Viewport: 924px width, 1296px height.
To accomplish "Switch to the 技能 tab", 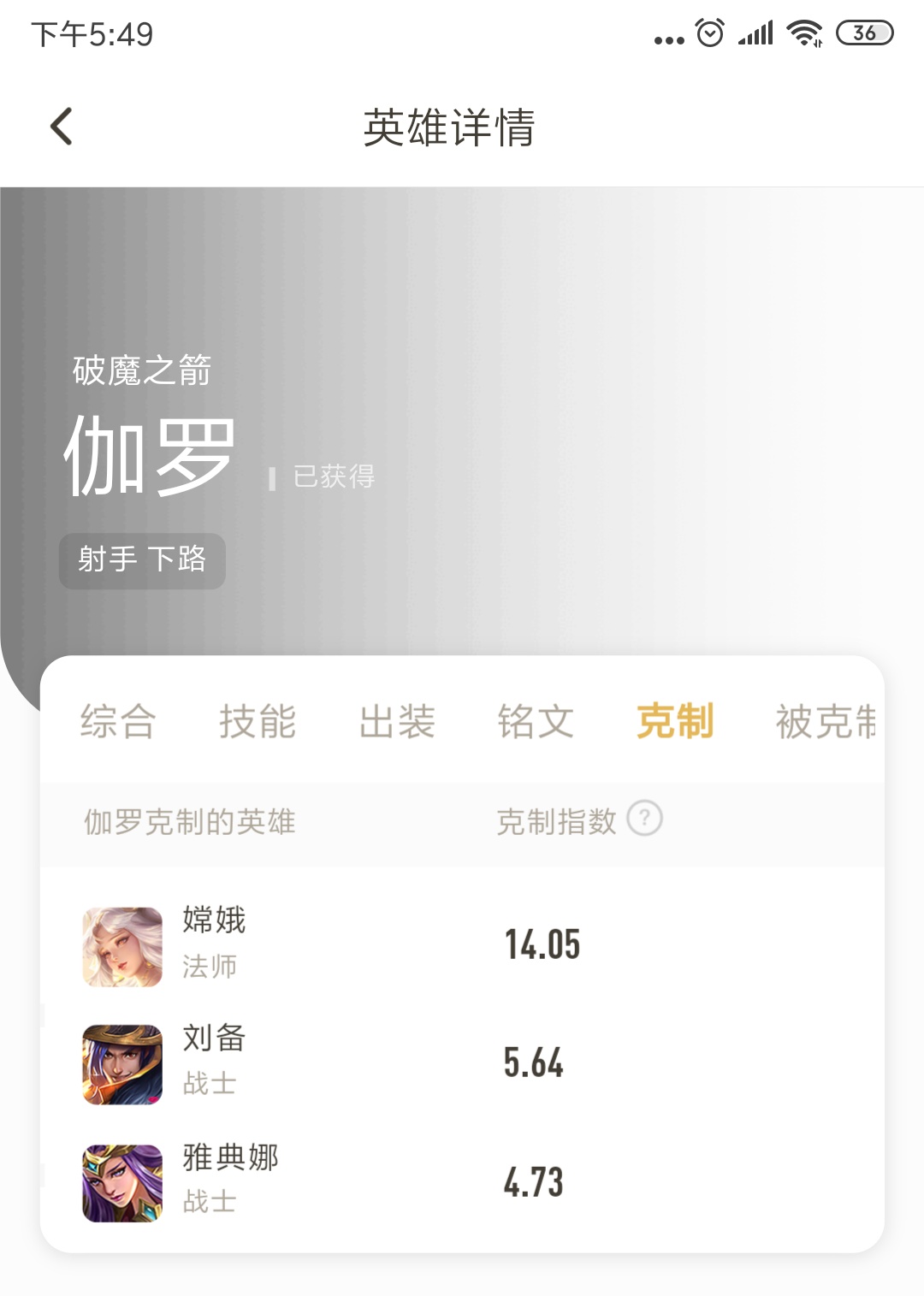I will [x=258, y=721].
